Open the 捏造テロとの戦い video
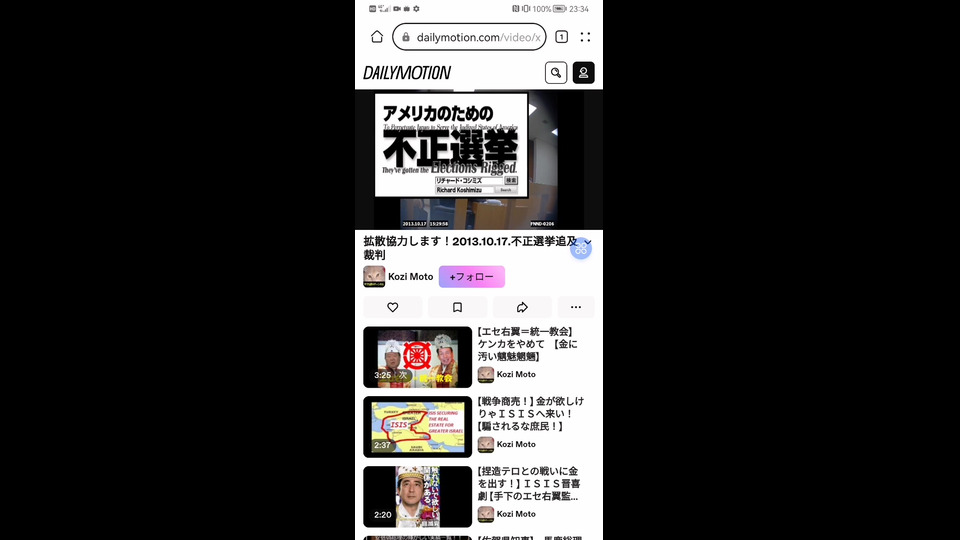This screenshot has height=540, width=960. [x=418, y=497]
